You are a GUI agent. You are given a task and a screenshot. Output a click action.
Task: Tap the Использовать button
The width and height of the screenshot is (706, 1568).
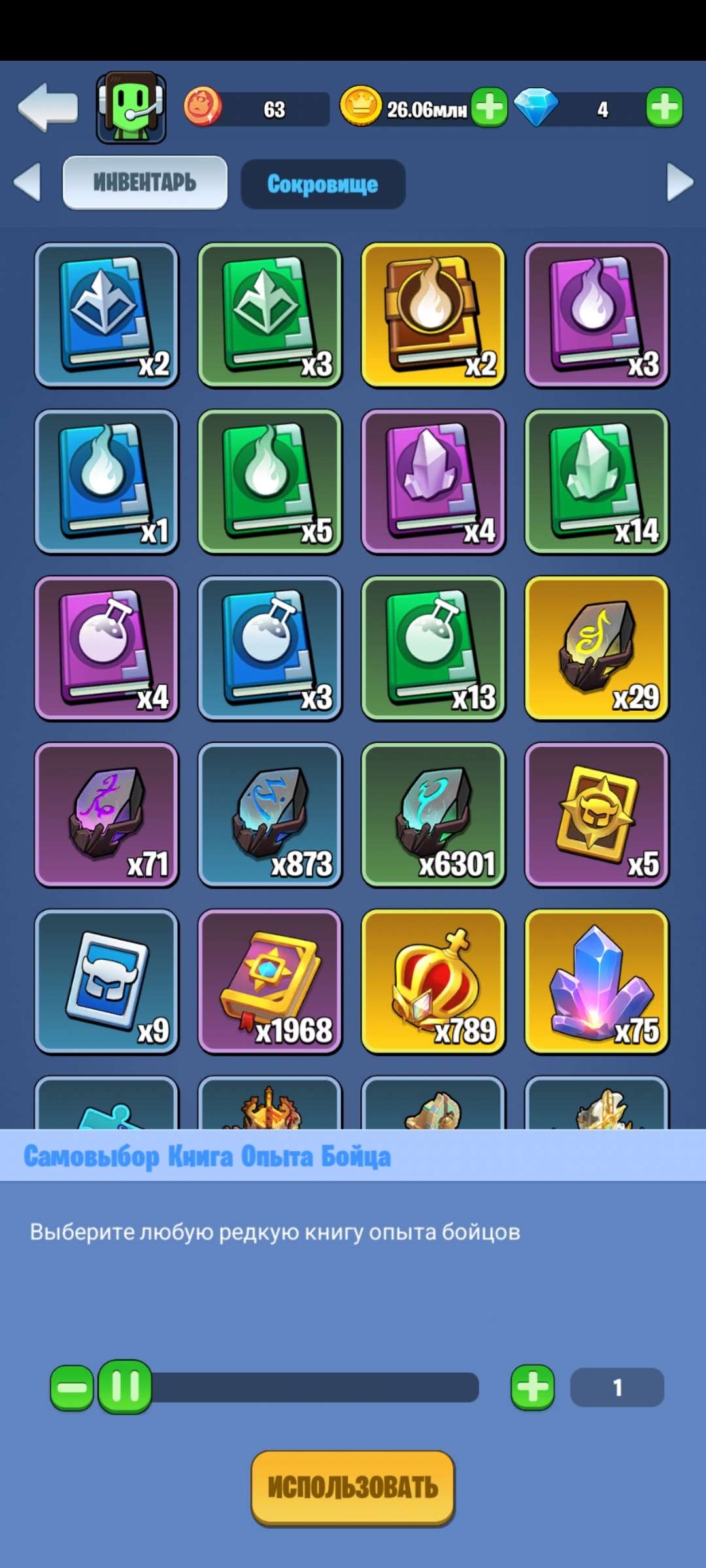pyautogui.click(x=353, y=1487)
